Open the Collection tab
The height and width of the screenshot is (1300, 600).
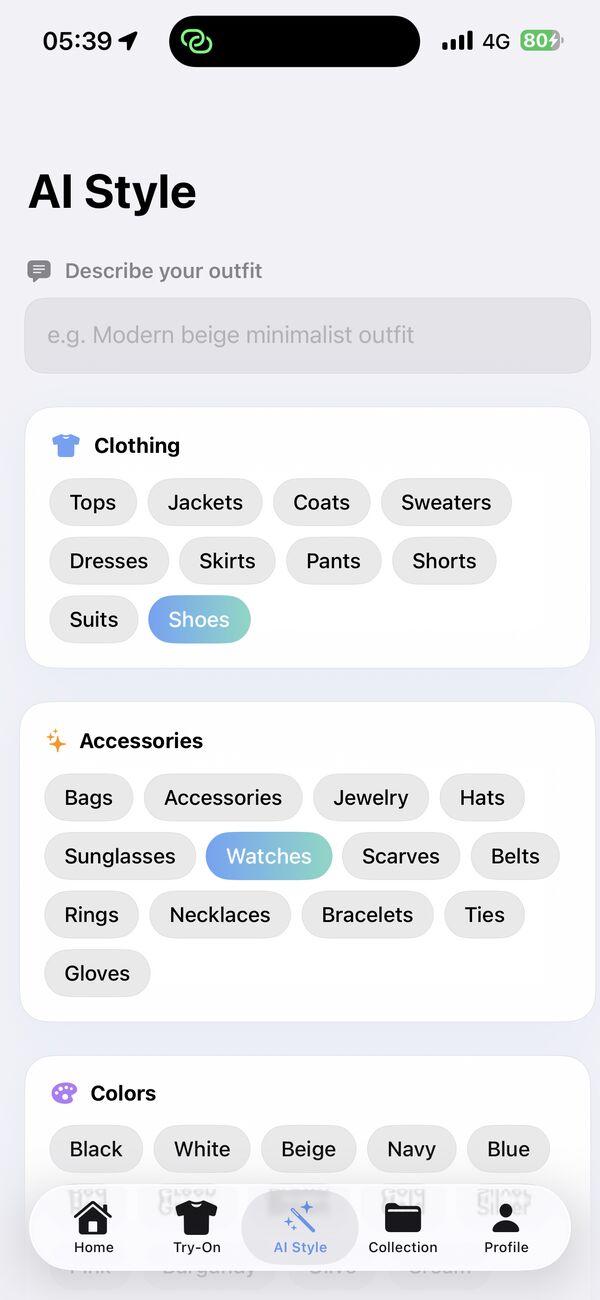pyautogui.click(x=403, y=1228)
